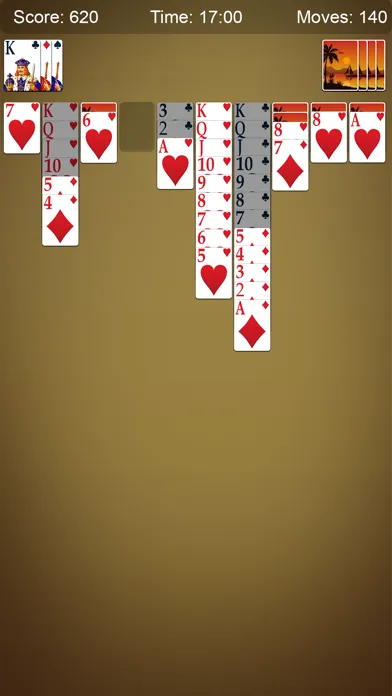Viewport: 392px width, 696px height.
Task: Tap the empty tableau column slot
Action: tap(137, 127)
